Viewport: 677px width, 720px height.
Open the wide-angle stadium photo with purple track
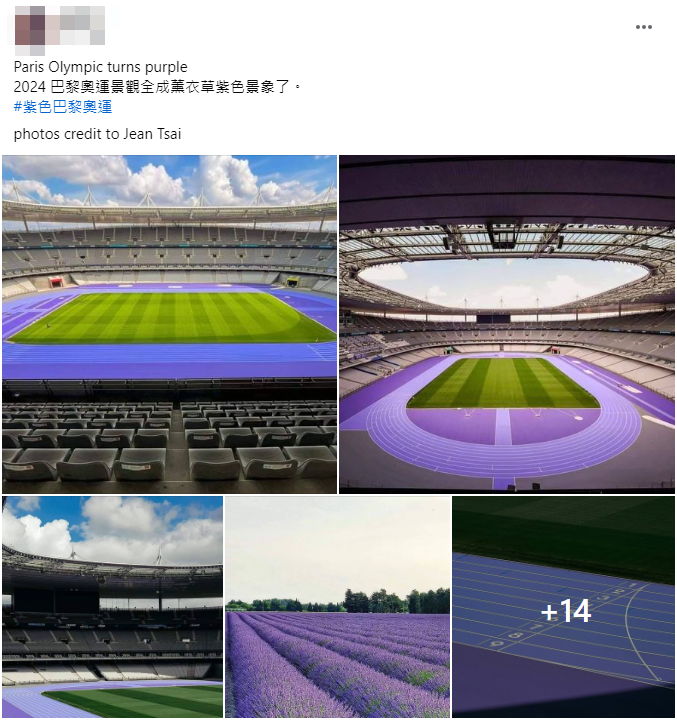tap(507, 324)
